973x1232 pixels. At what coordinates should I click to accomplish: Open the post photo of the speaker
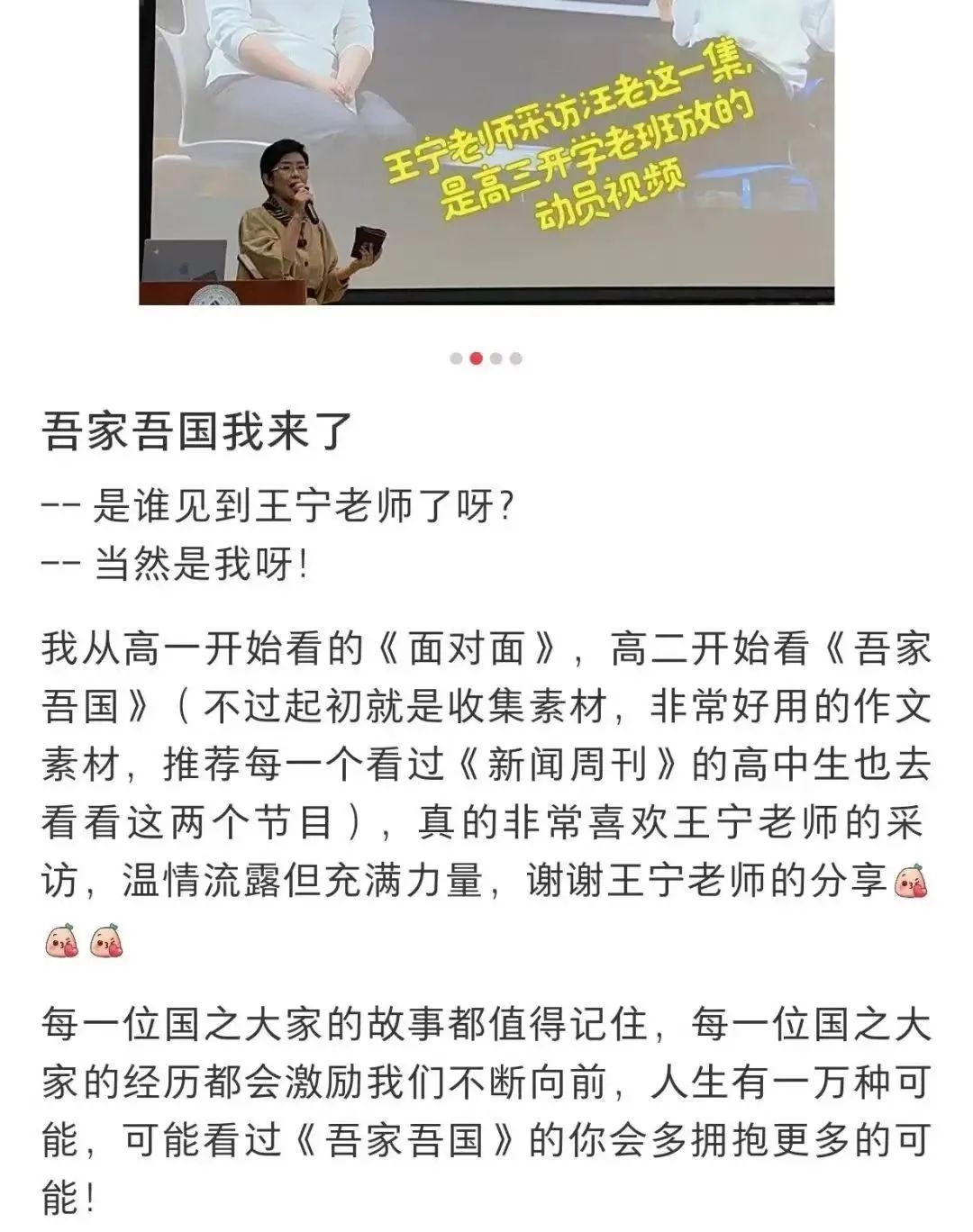(x=486, y=153)
